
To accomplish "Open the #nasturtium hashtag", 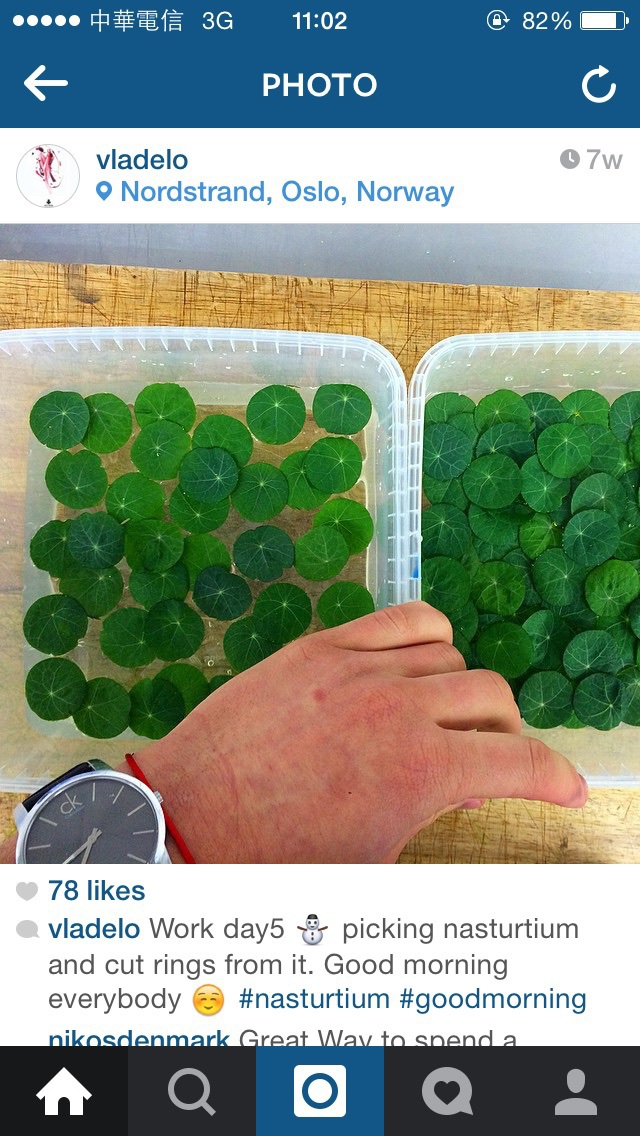I will pyautogui.click(x=314, y=999).
